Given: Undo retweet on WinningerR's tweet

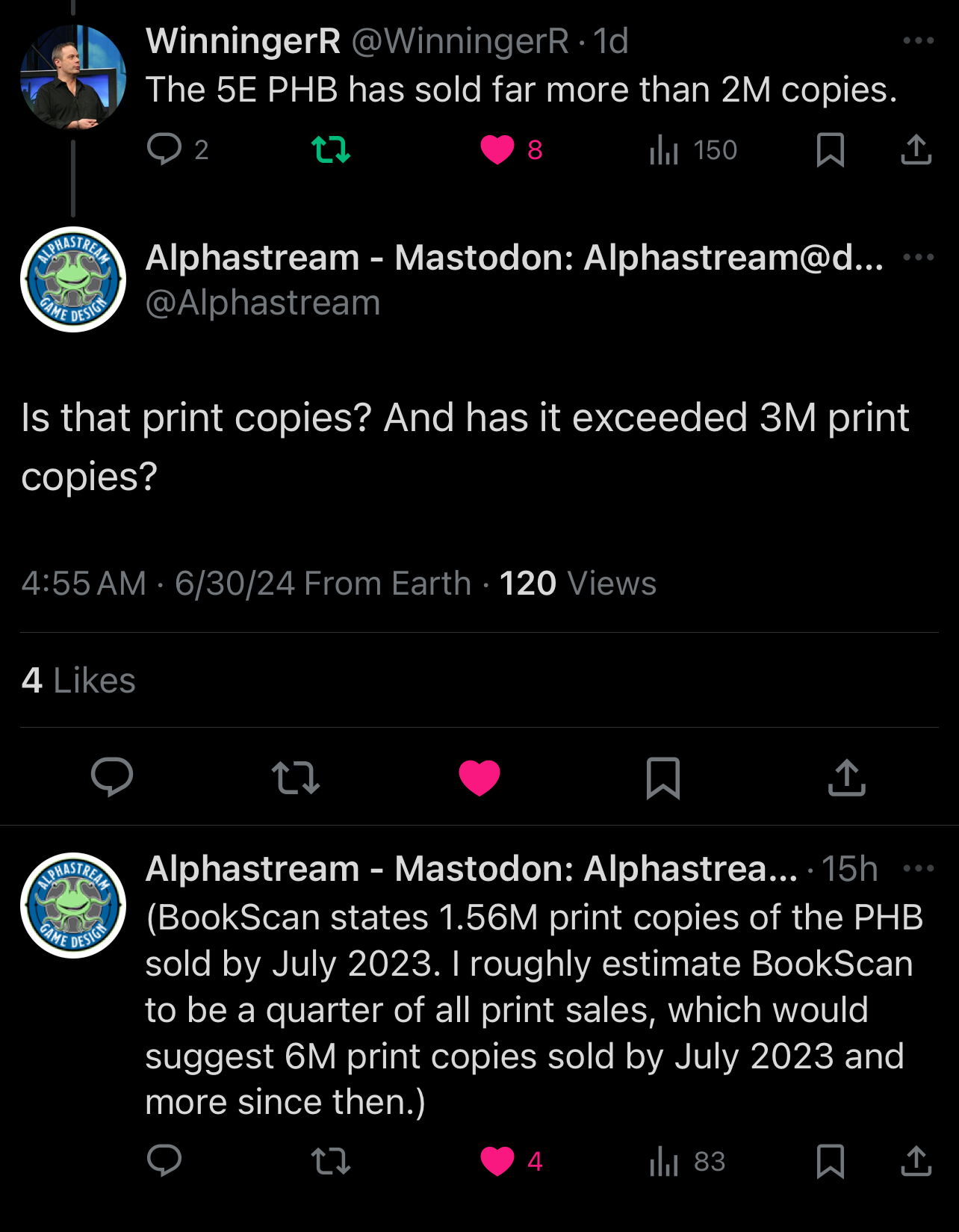Looking at the screenshot, I should point(331,149).
